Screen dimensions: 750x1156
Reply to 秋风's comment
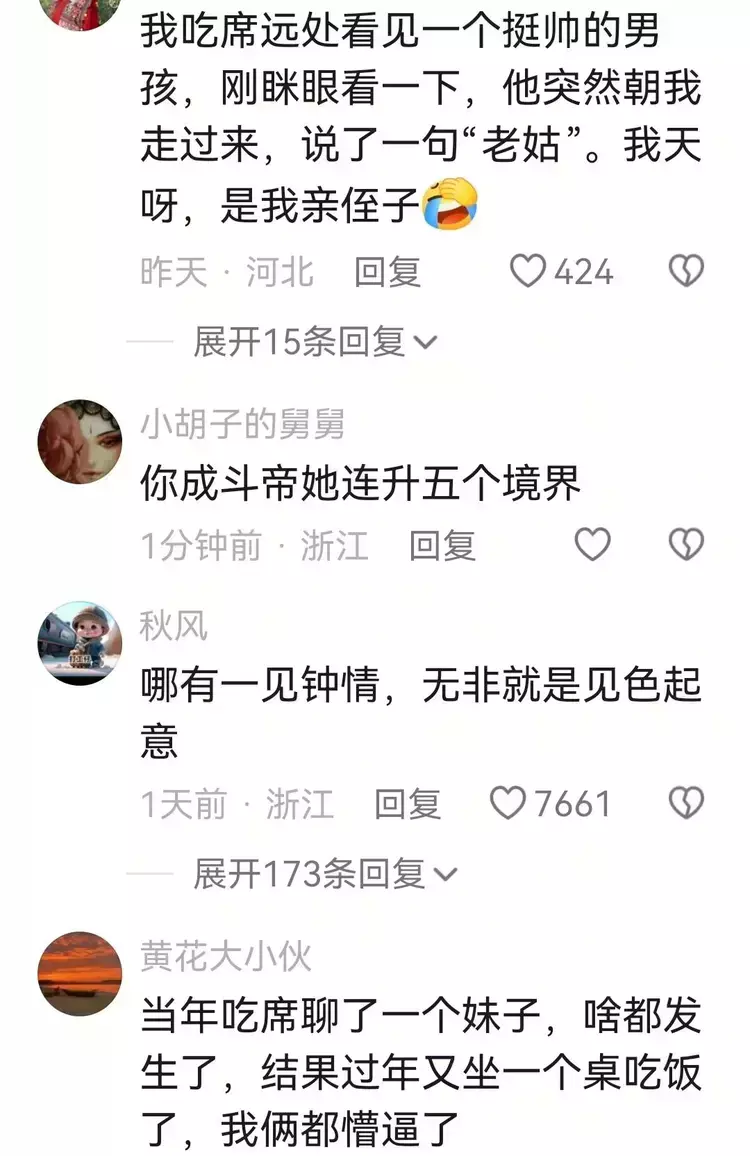[x=408, y=804]
